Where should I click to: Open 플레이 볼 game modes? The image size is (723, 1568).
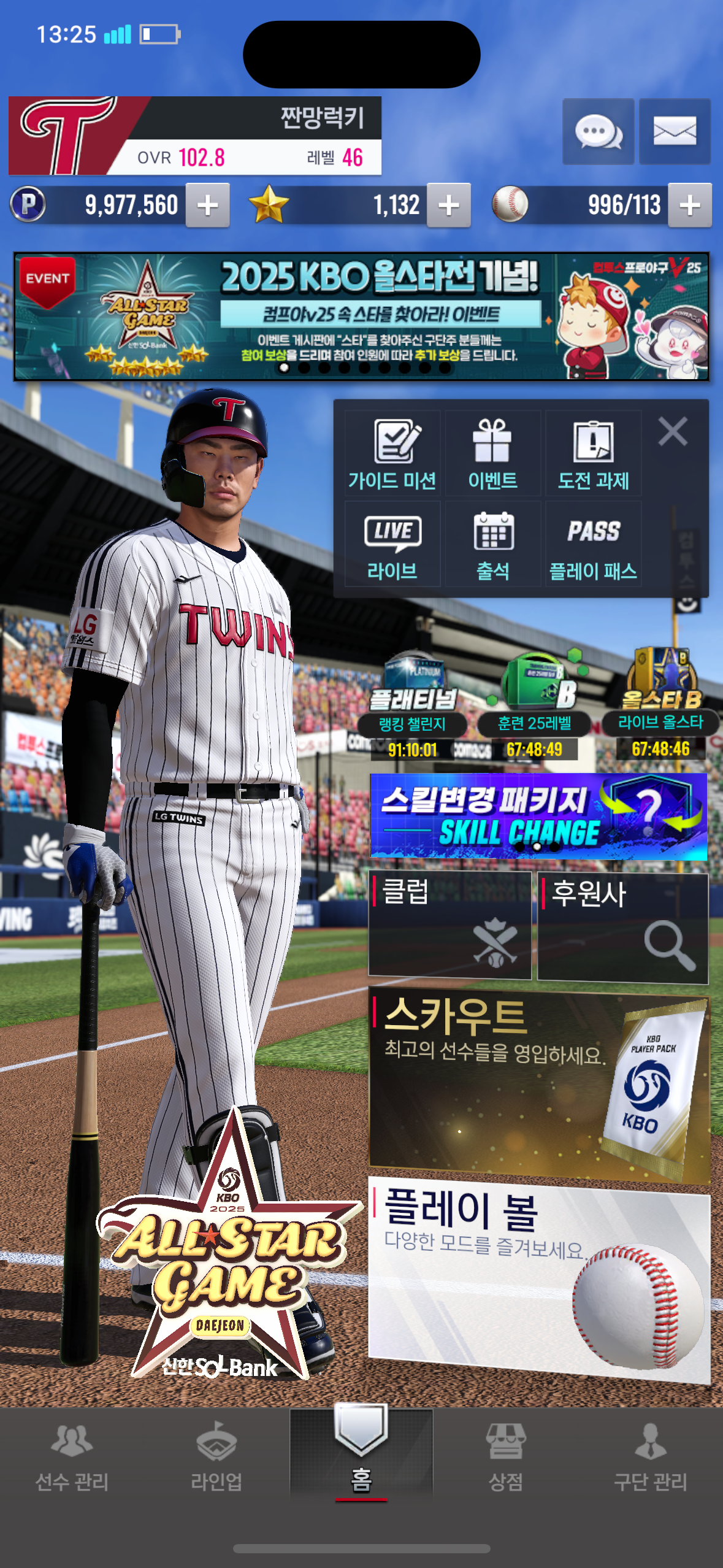tap(539, 1279)
